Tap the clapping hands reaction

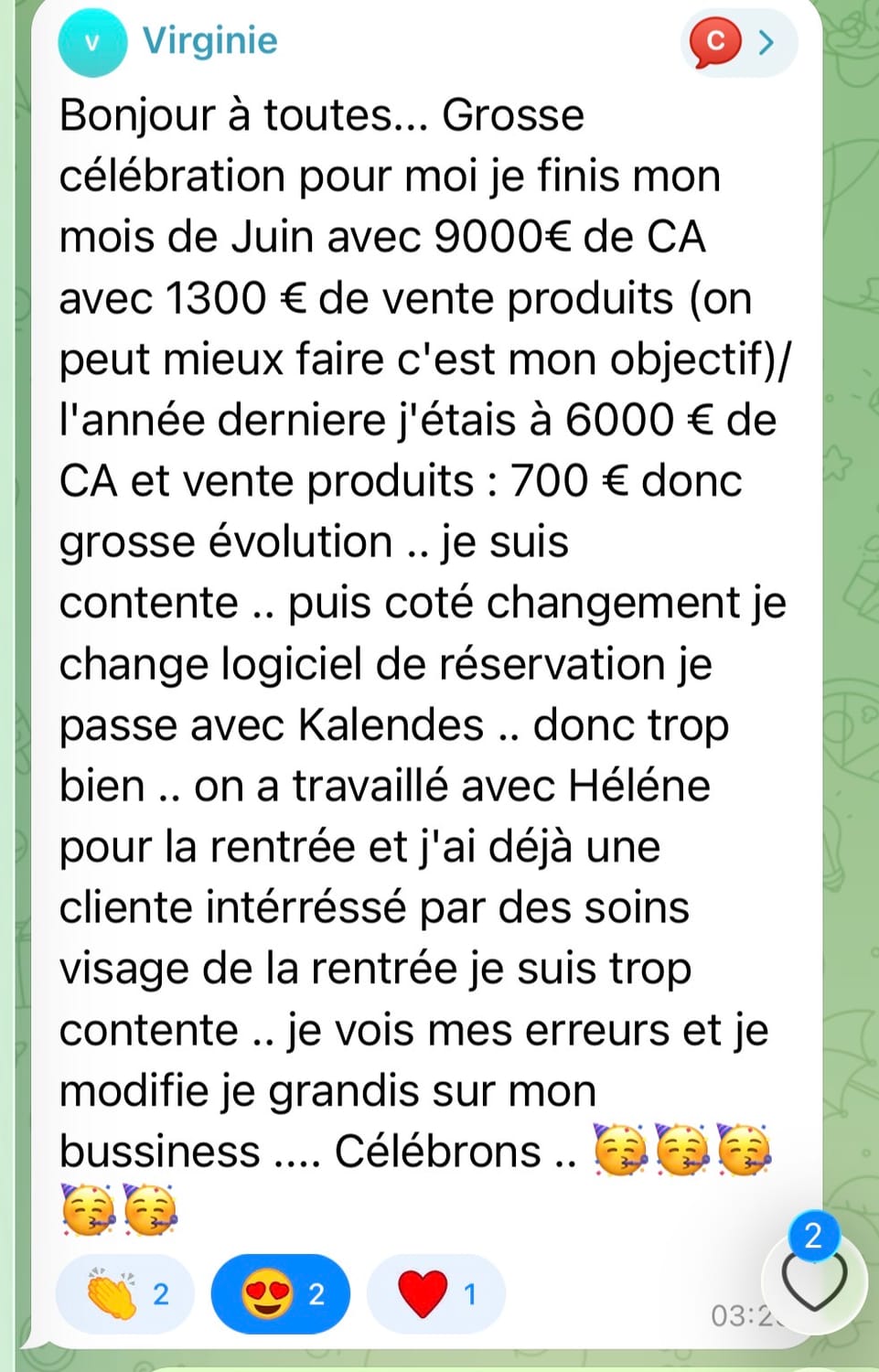[125, 1293]
